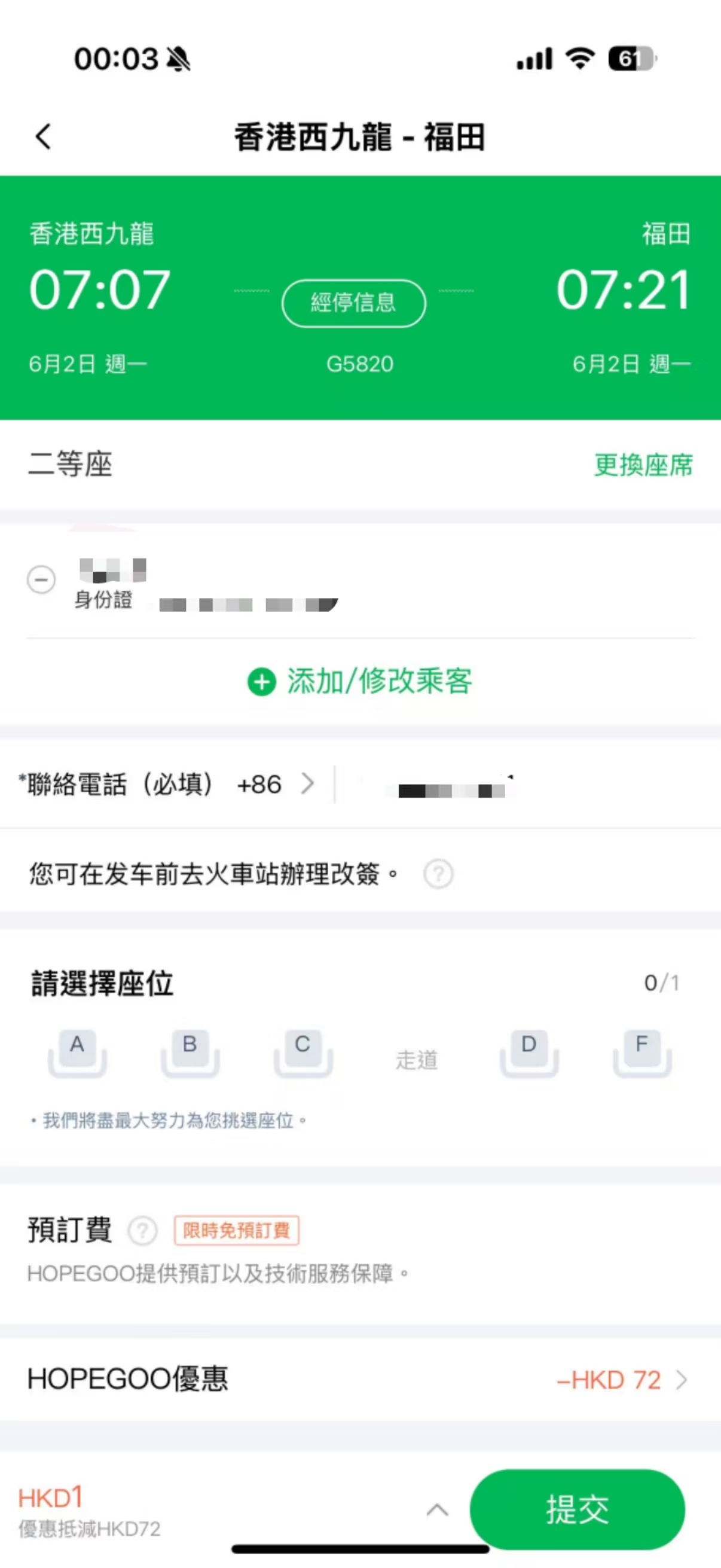The image size is (721, 1568).
Task: Expand price details with the up chevron
Action: pyautogui.click(x=437, y=1509)
